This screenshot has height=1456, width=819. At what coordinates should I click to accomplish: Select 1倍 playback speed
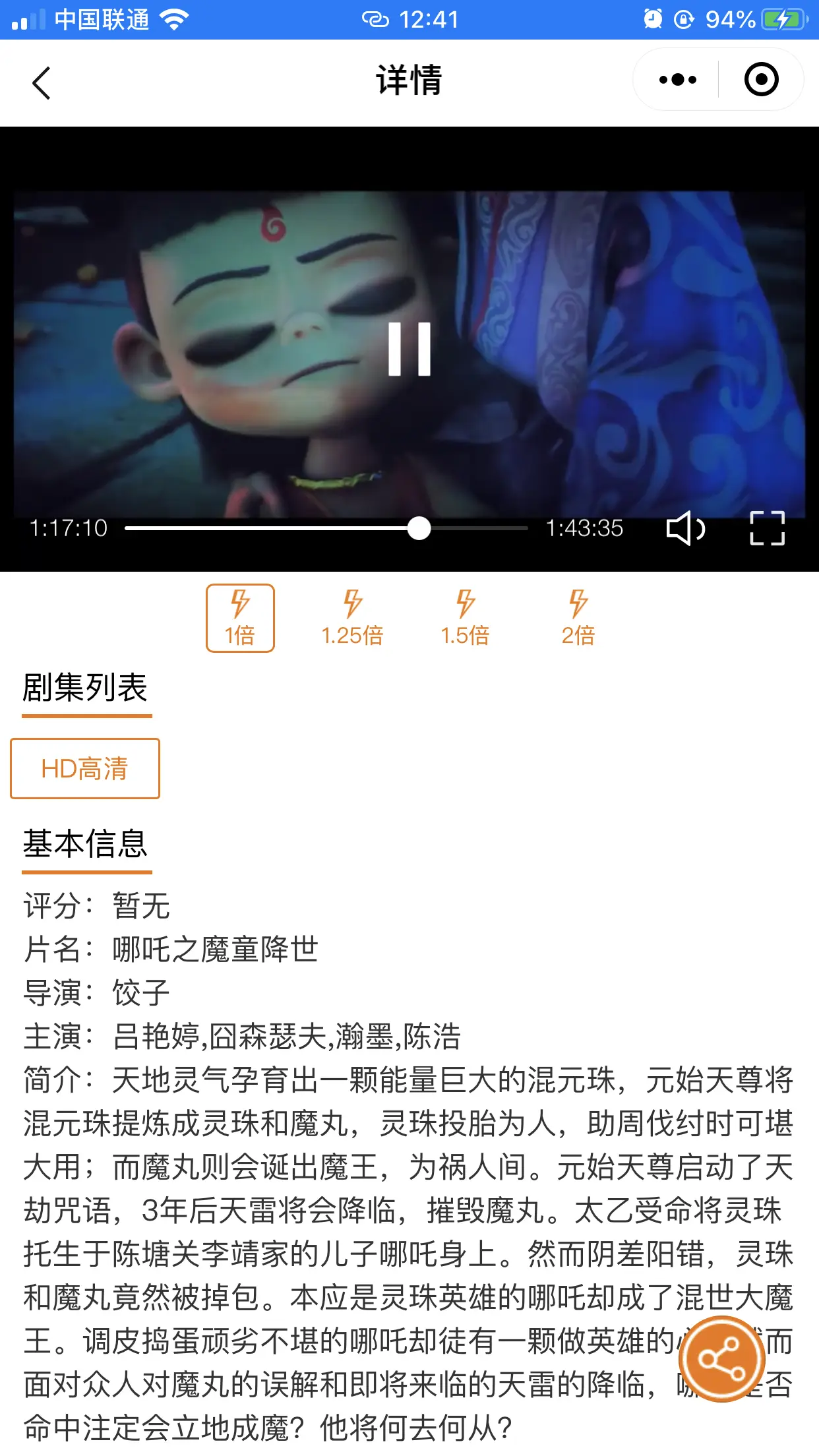coord(240,618)
